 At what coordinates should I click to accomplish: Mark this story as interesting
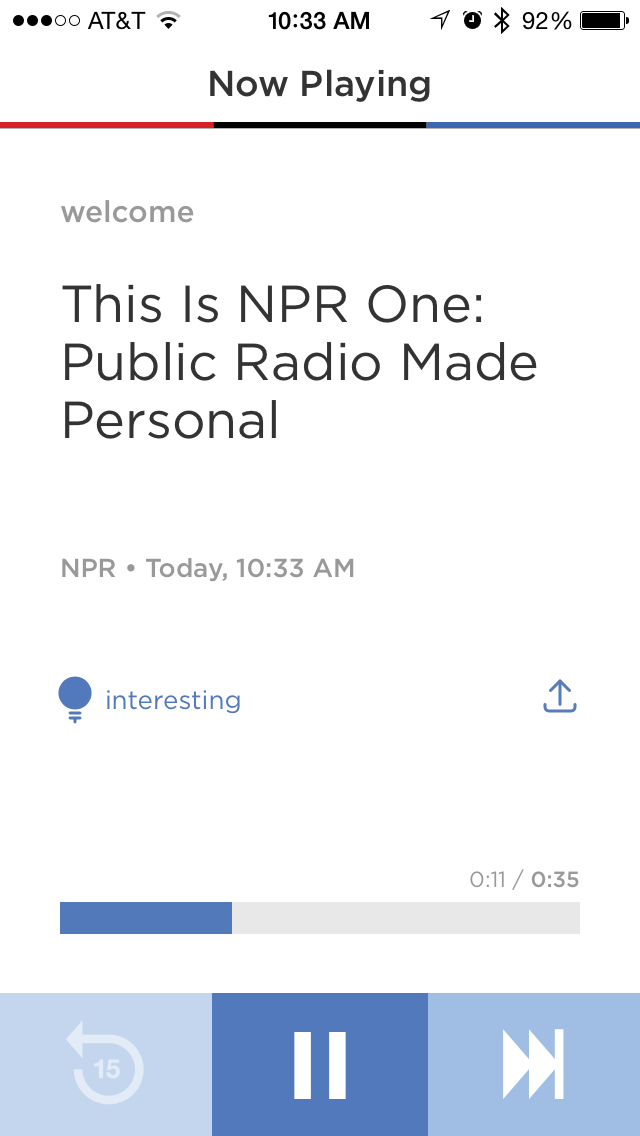(x=150, y=700)
